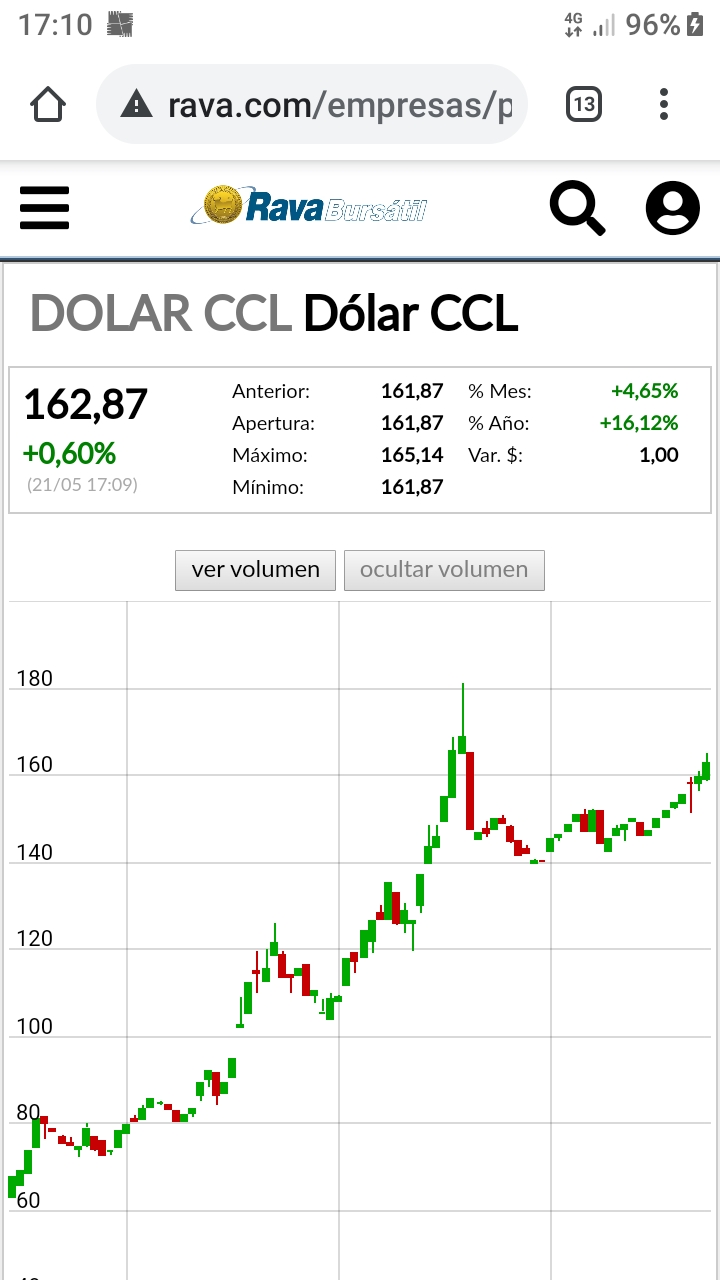
Task: Open the site search magnifier
Action: (x=578, y=208)
